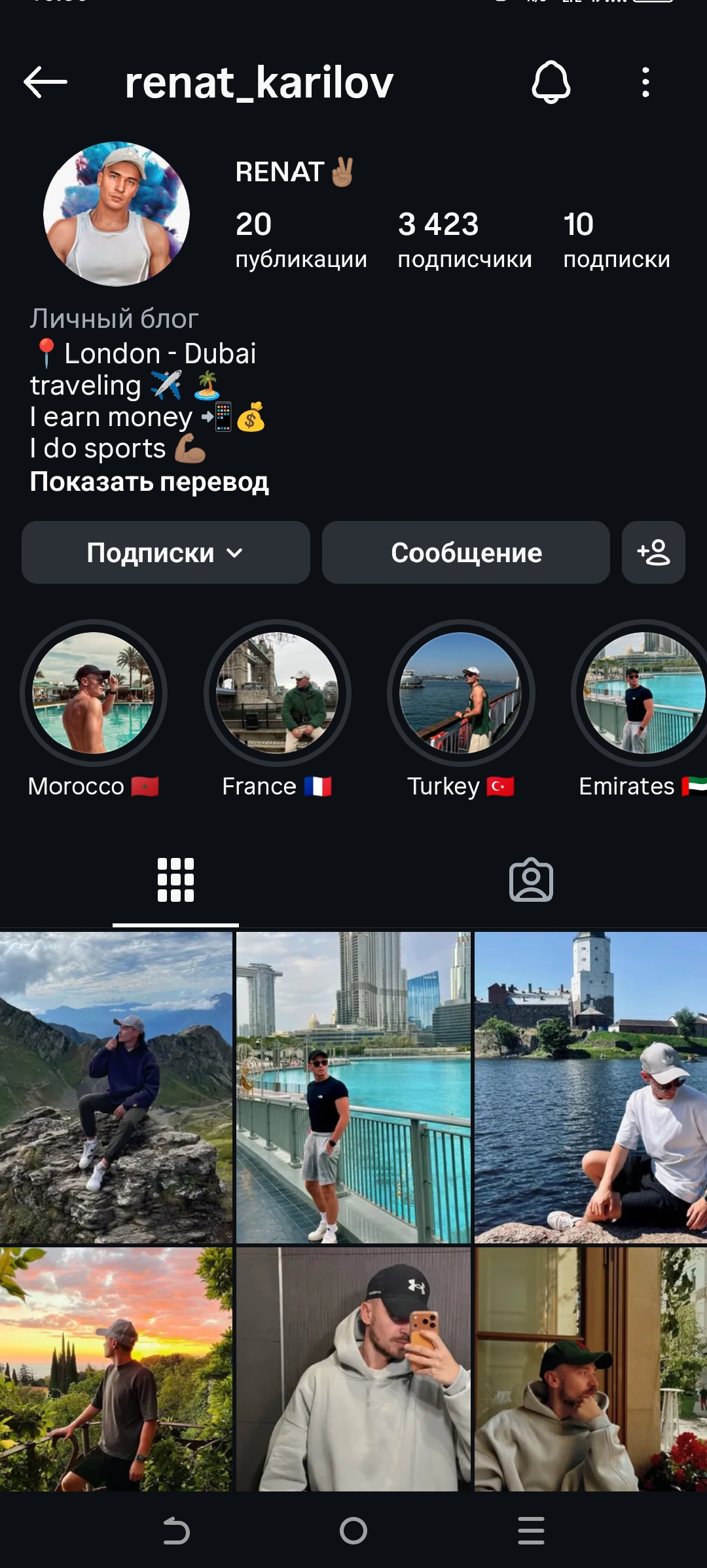
Task: Open suggested accounts via add-person icon
Action: 653,552
